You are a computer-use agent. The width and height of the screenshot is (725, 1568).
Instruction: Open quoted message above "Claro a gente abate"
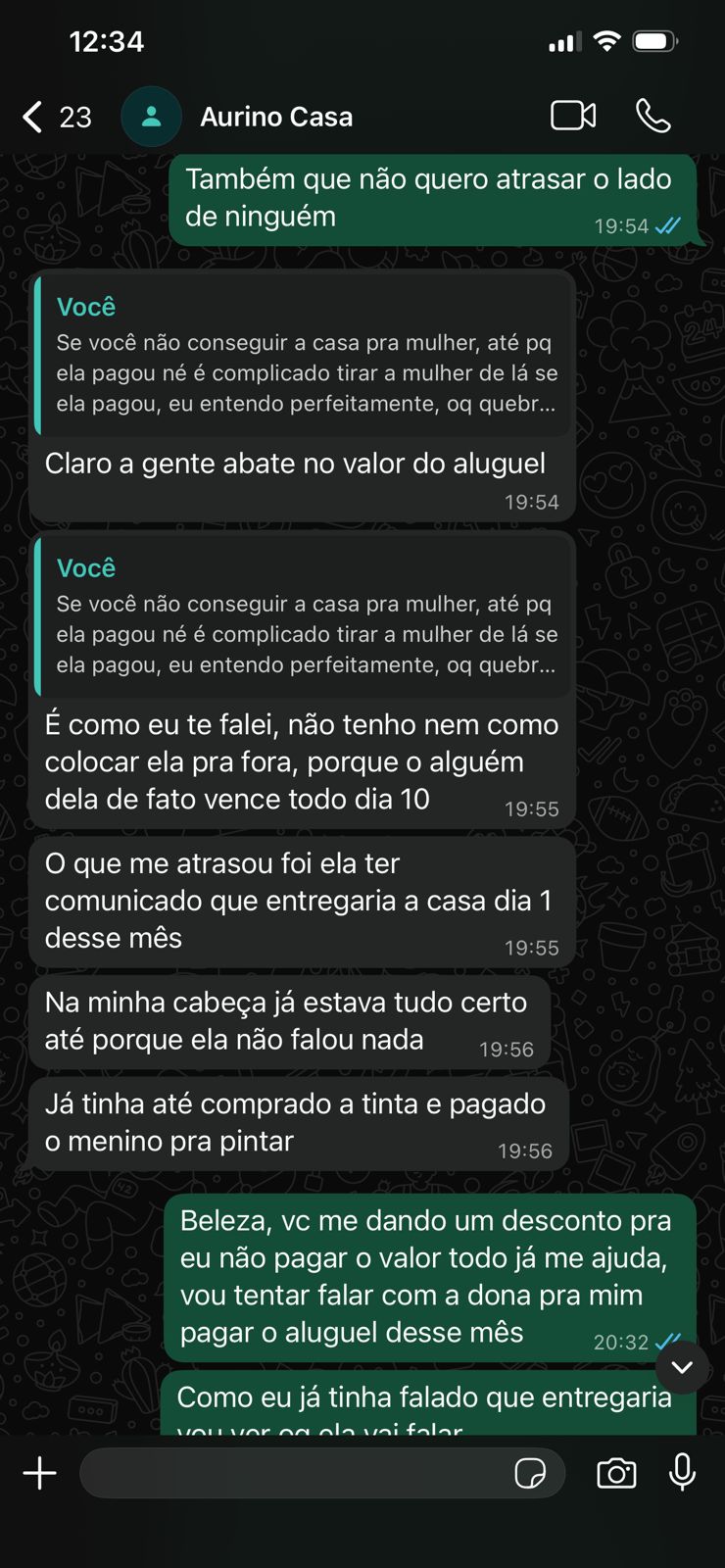click(x=304, y=356)
